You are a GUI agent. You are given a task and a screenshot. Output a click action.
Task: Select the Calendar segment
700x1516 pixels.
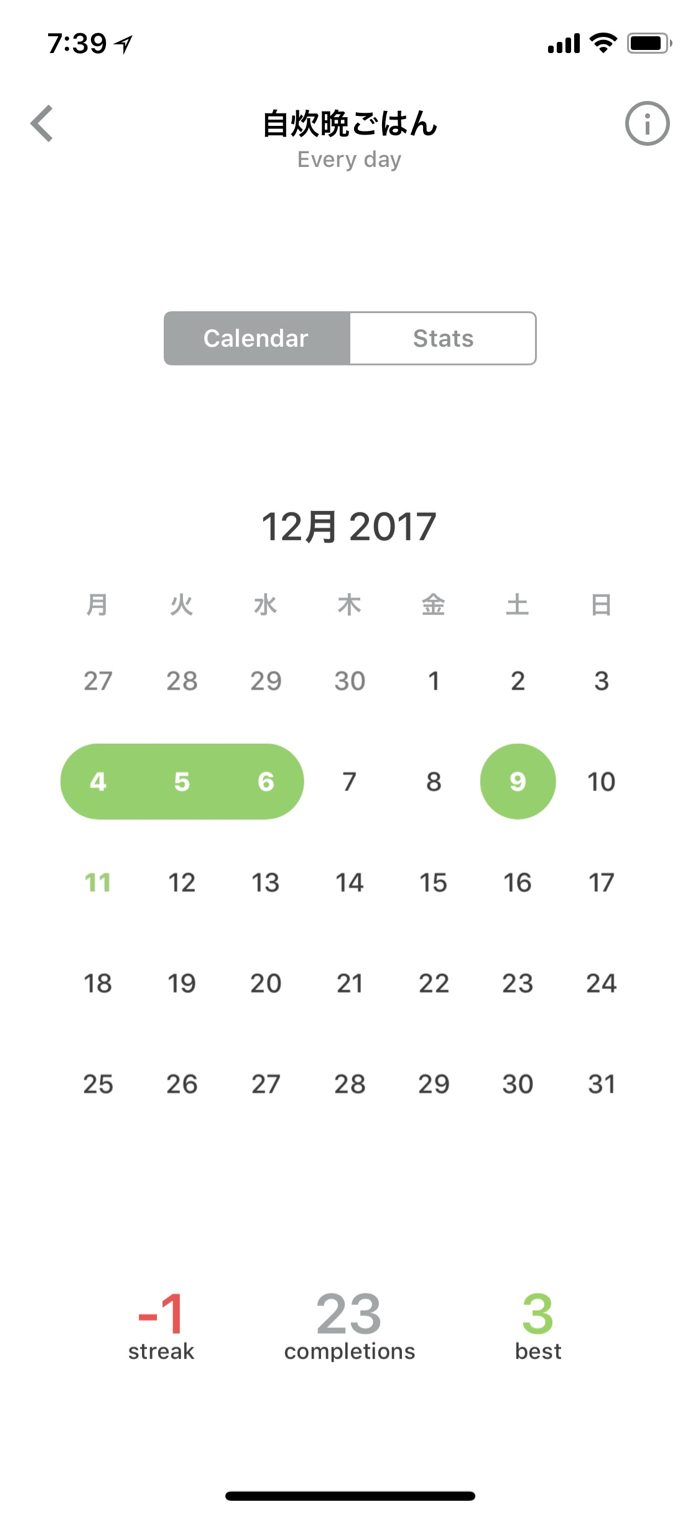[256, 338]
